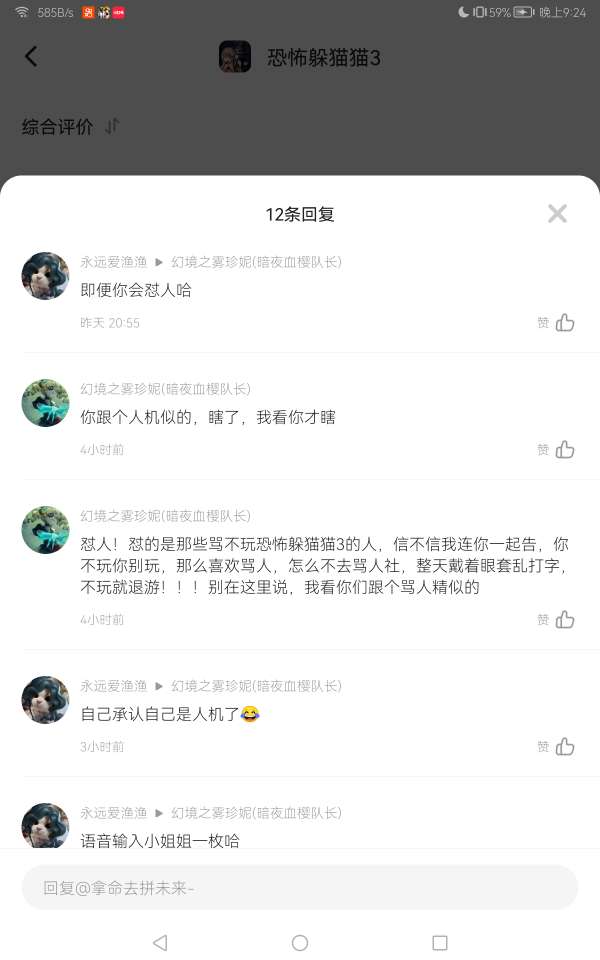Open avatar of 永远爱渔渔 on "即便你会怼人哈"

click(x=45, y=276)
